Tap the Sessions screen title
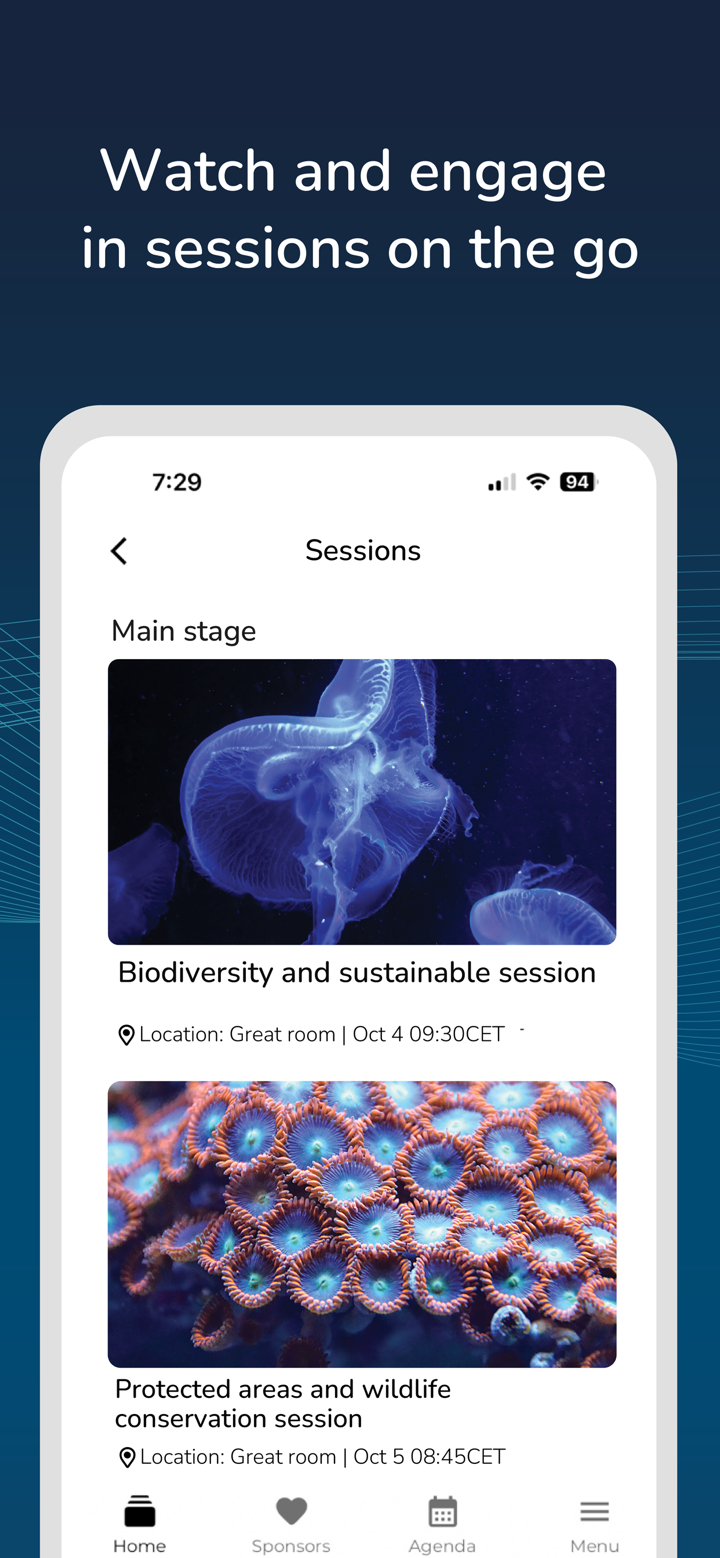Image resolution: width=720 pixels, height=1558 pixels. [363, 550]
